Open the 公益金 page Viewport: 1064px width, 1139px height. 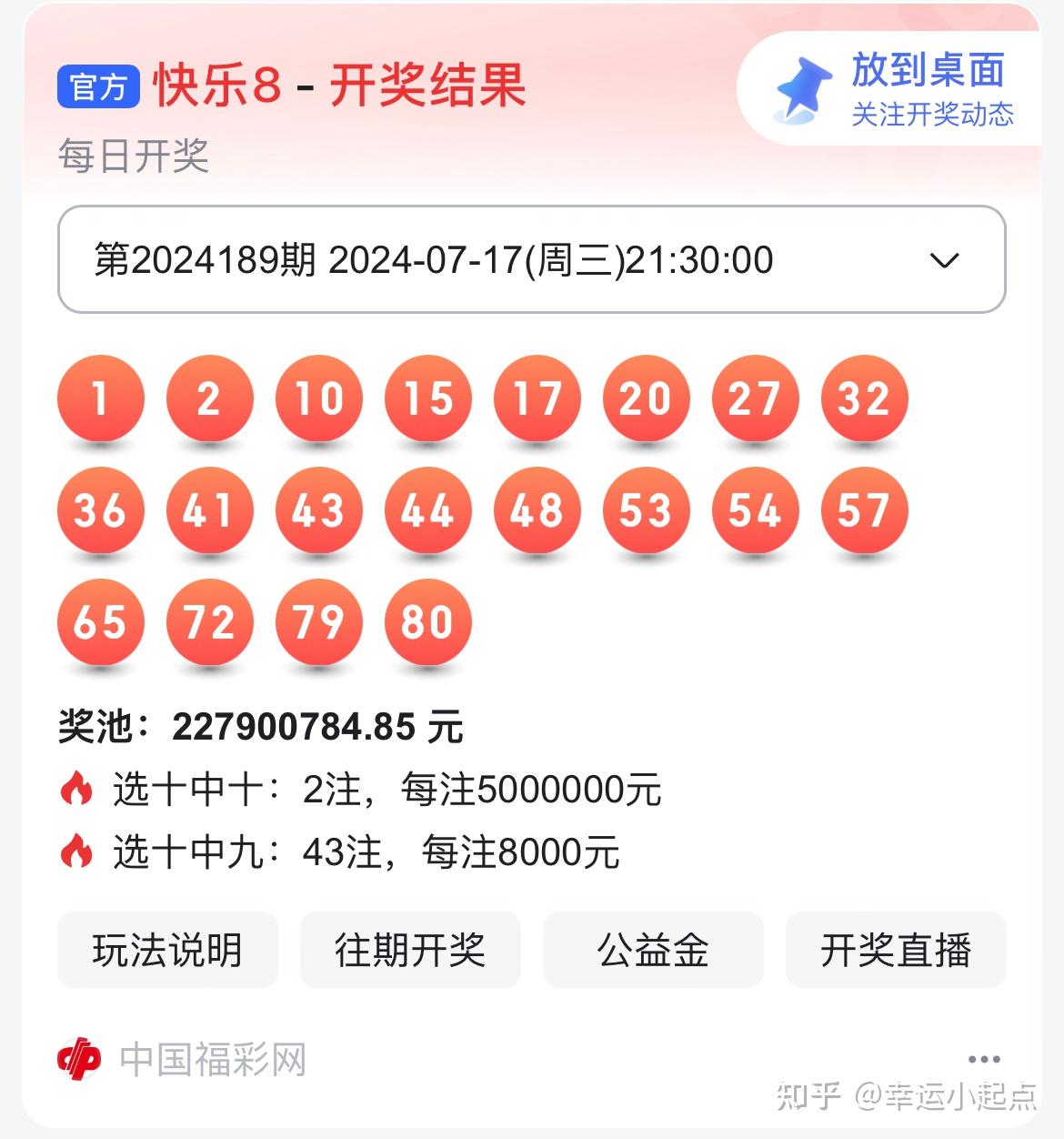coord(653,951)
